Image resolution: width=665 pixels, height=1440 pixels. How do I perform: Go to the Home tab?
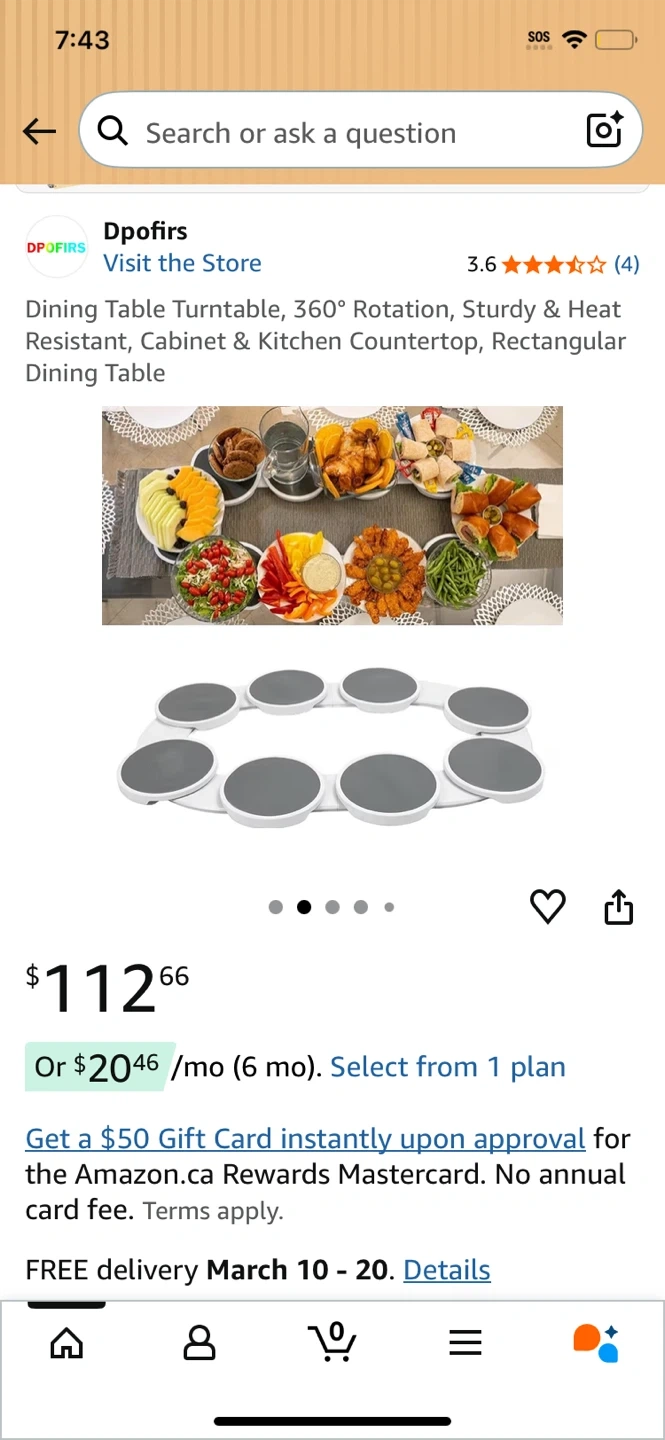click(67, 1343)
